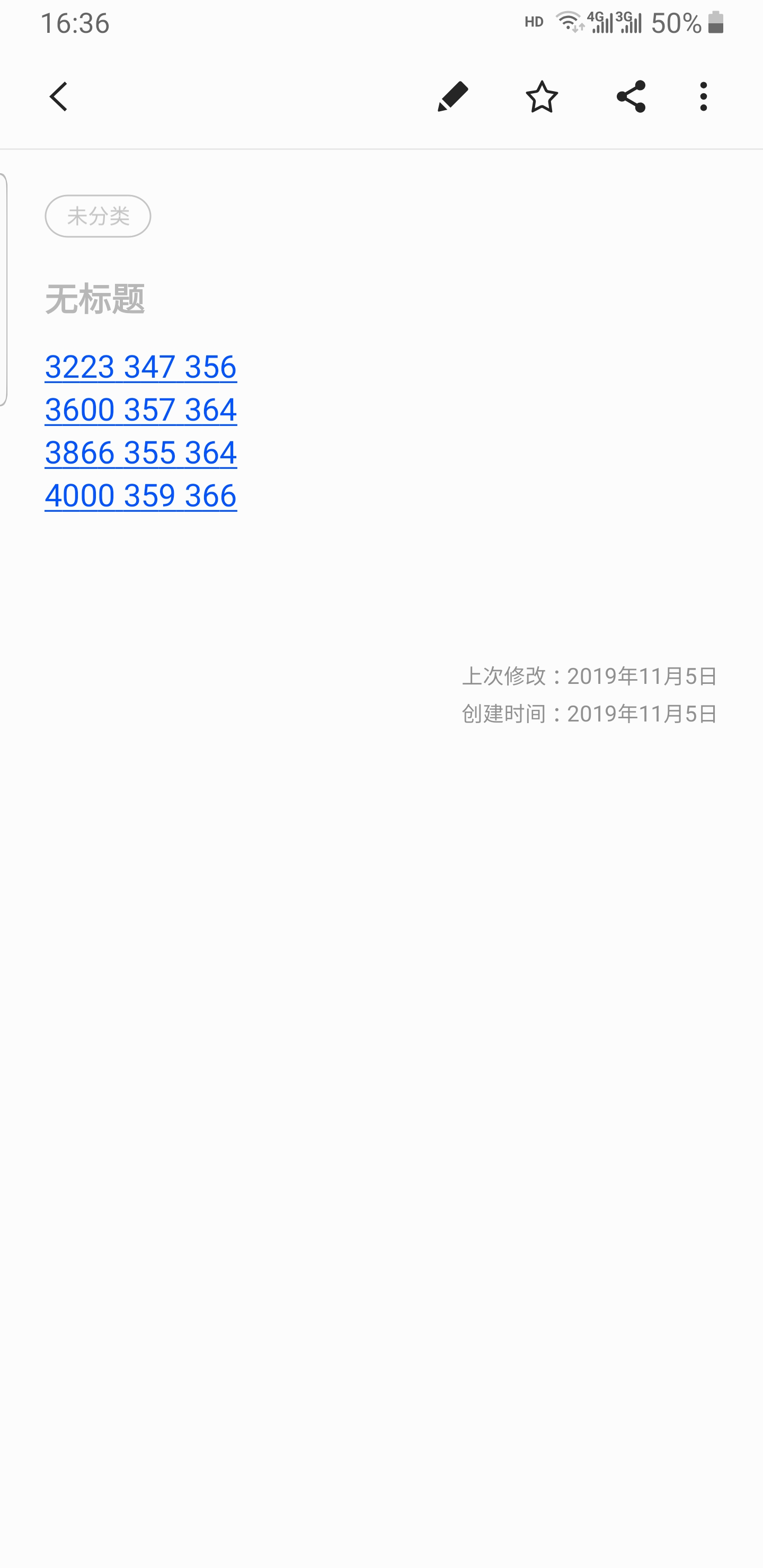Open the link 4000 359 366
The height and width of the screenshot is (1568, 763).
coord(140,495)
